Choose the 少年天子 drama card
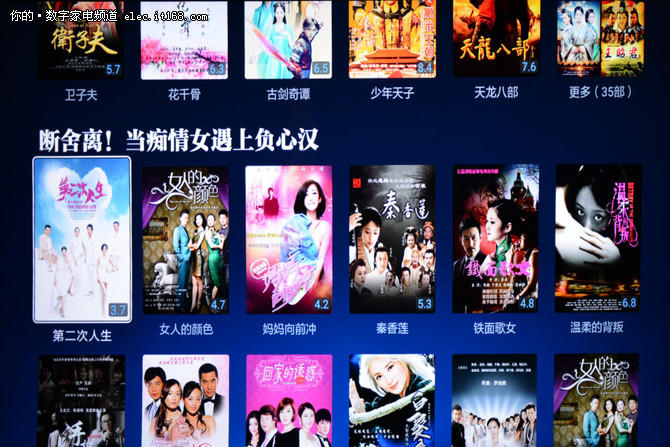This screenshot has height=447, width=670. pos(392,38)
